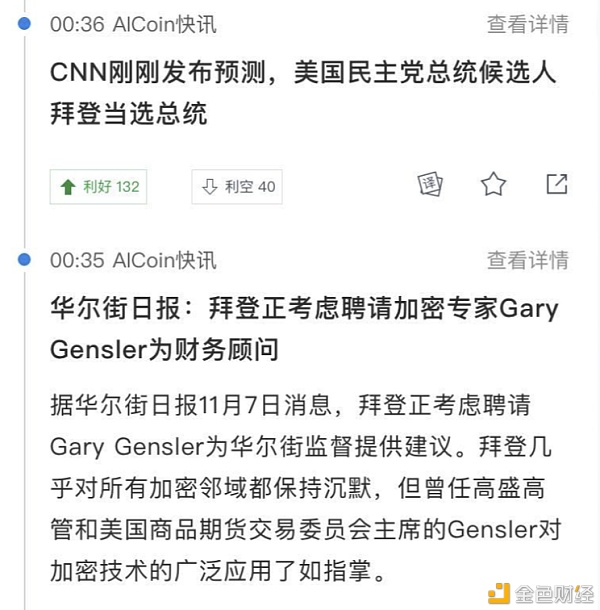Favorite the CNN Biden news with star
This screenshot has width=600, height=610.
(x=493, y=184)
